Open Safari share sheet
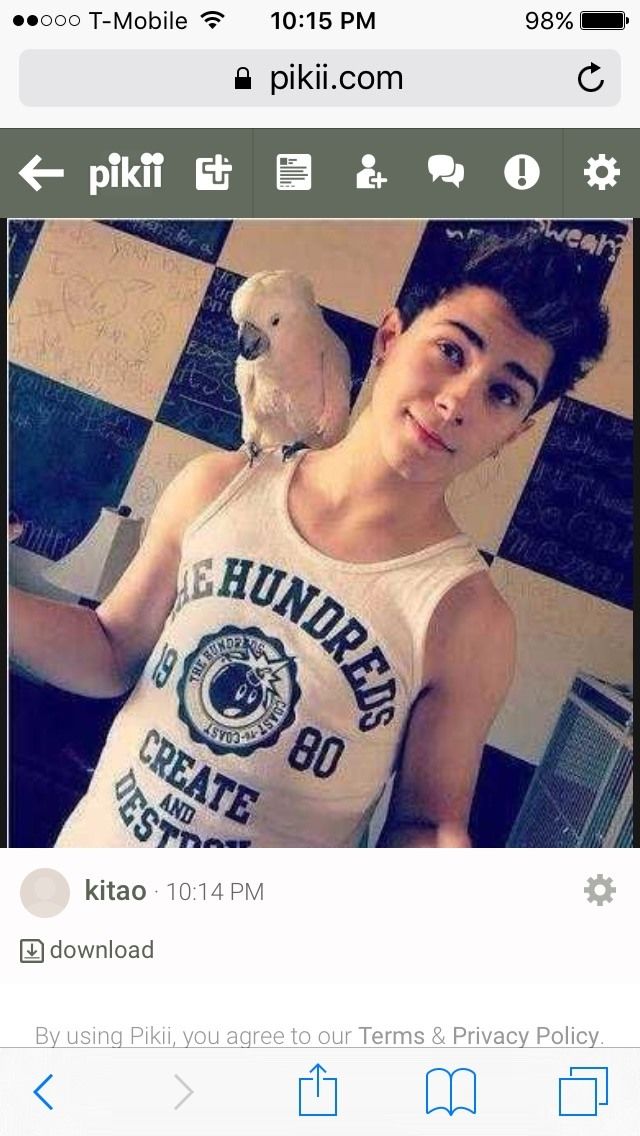Screen dimensions: 640x1136 (318, 1090)
